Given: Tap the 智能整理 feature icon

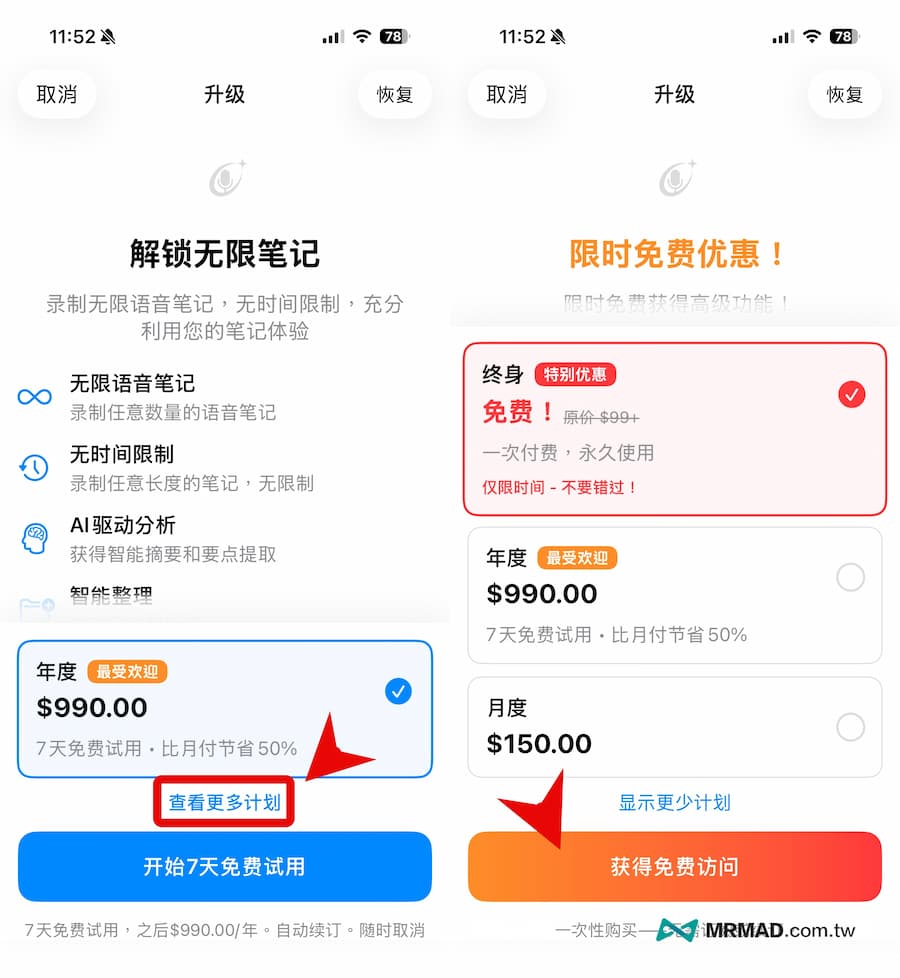Looking at the screenshot, I should (34, 603).
